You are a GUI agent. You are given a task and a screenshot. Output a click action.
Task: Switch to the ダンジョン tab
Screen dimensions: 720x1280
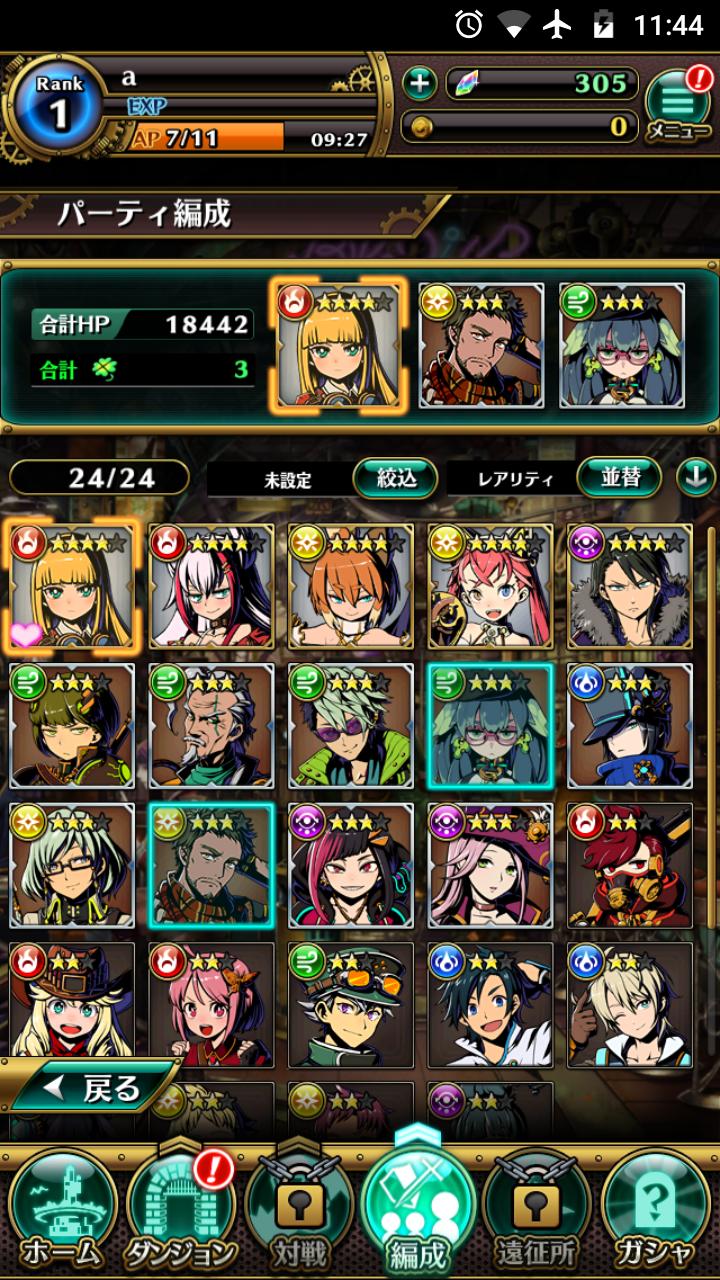[x=181, y=1212]
